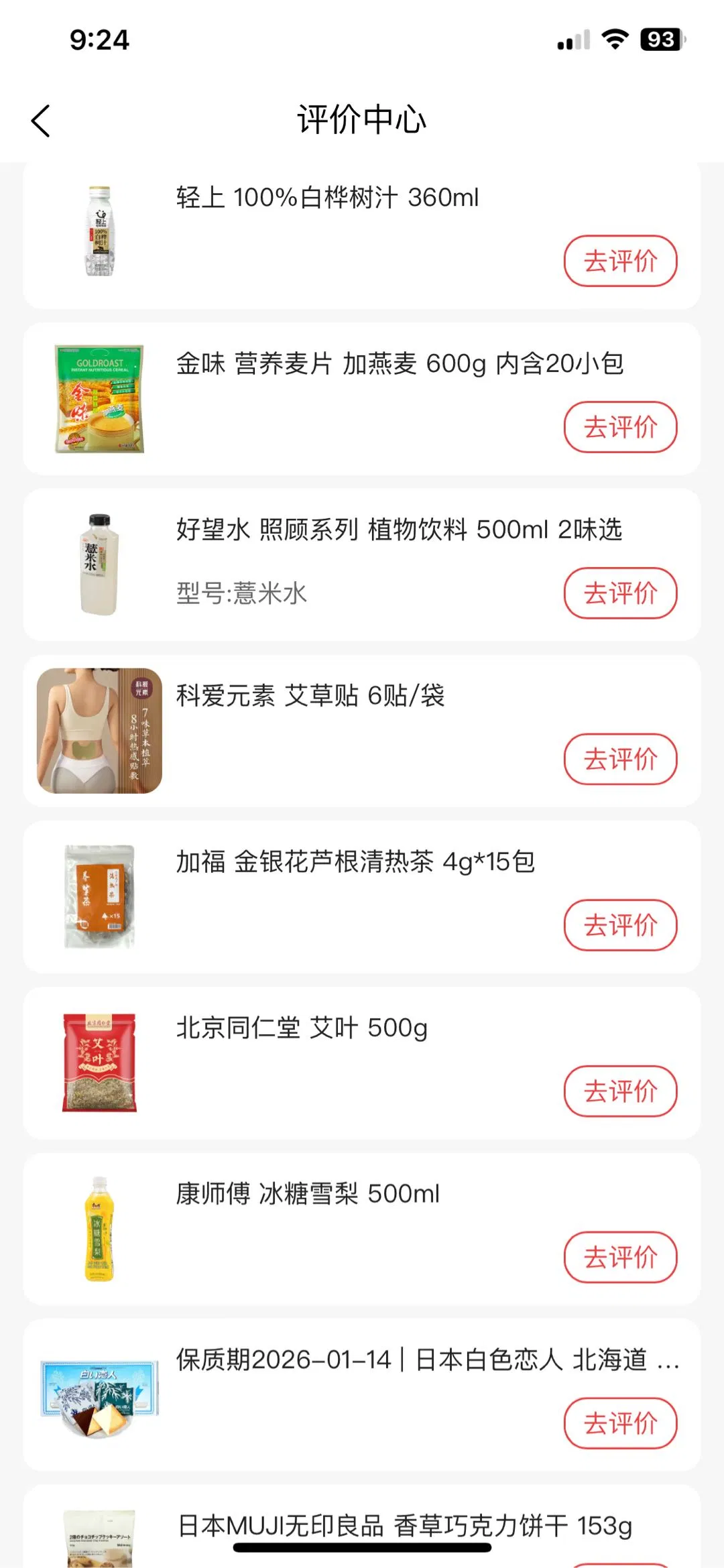This screenshot has width=724, height=1568.
Task: View the 金味营养麦片 product picture
Action: pos(99,399)
